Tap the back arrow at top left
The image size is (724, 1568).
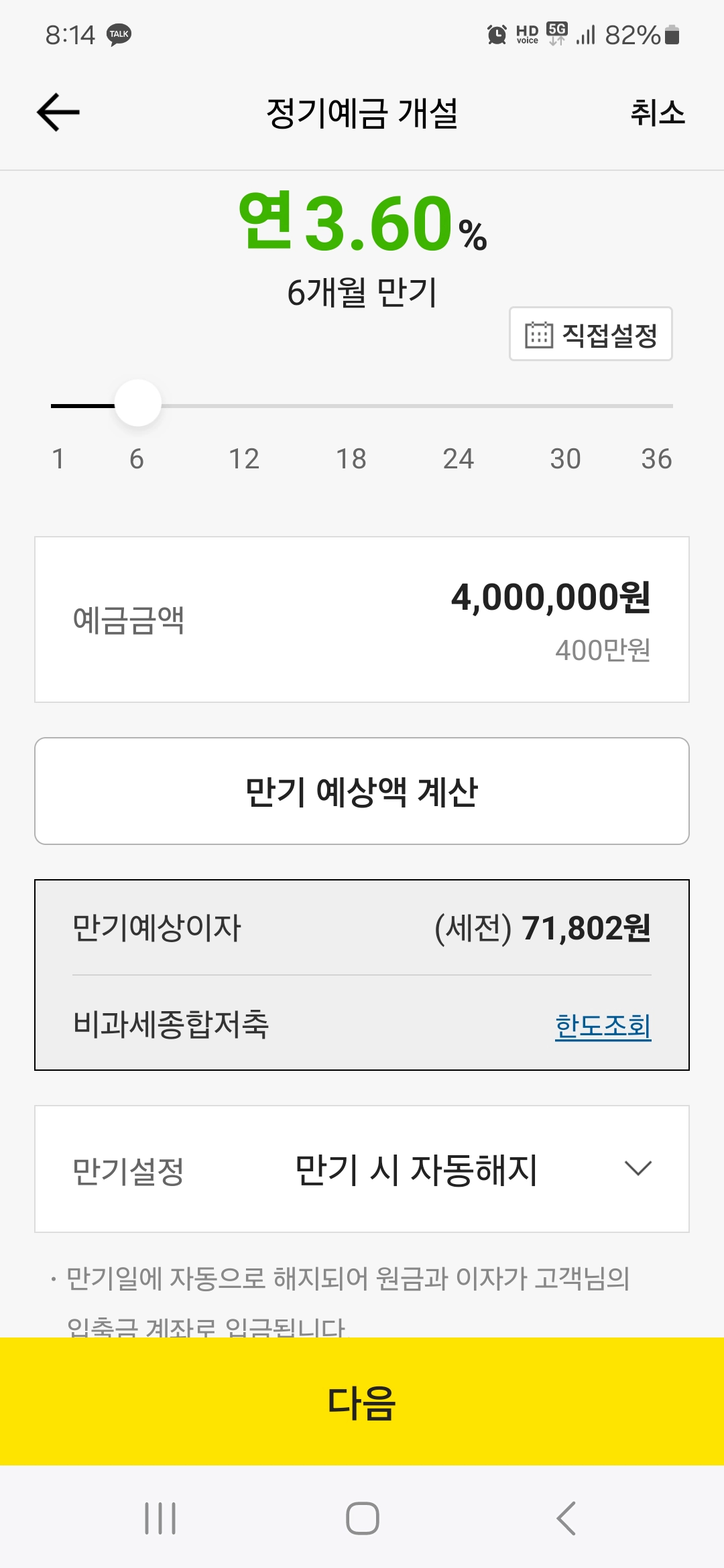pyautogui.click(x=56, y=112)
